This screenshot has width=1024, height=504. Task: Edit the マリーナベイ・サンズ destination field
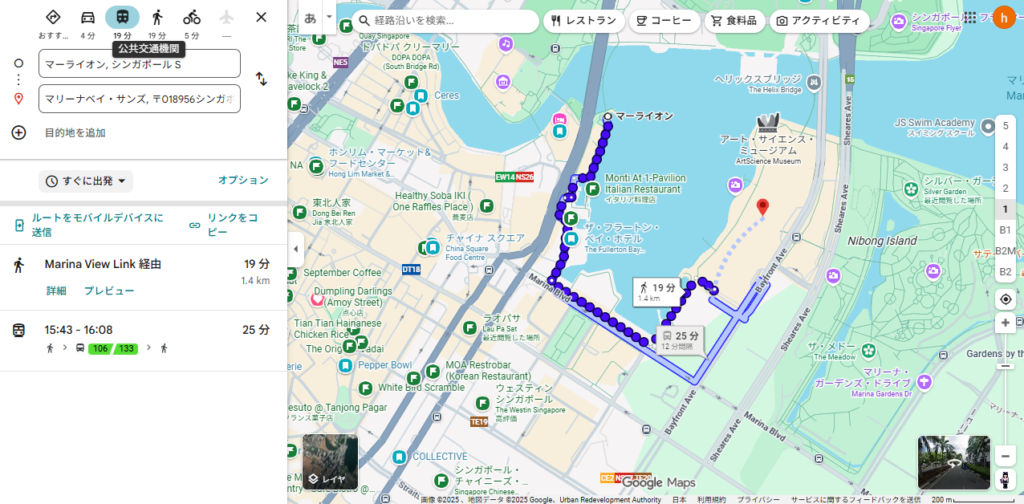click(139, 99)
